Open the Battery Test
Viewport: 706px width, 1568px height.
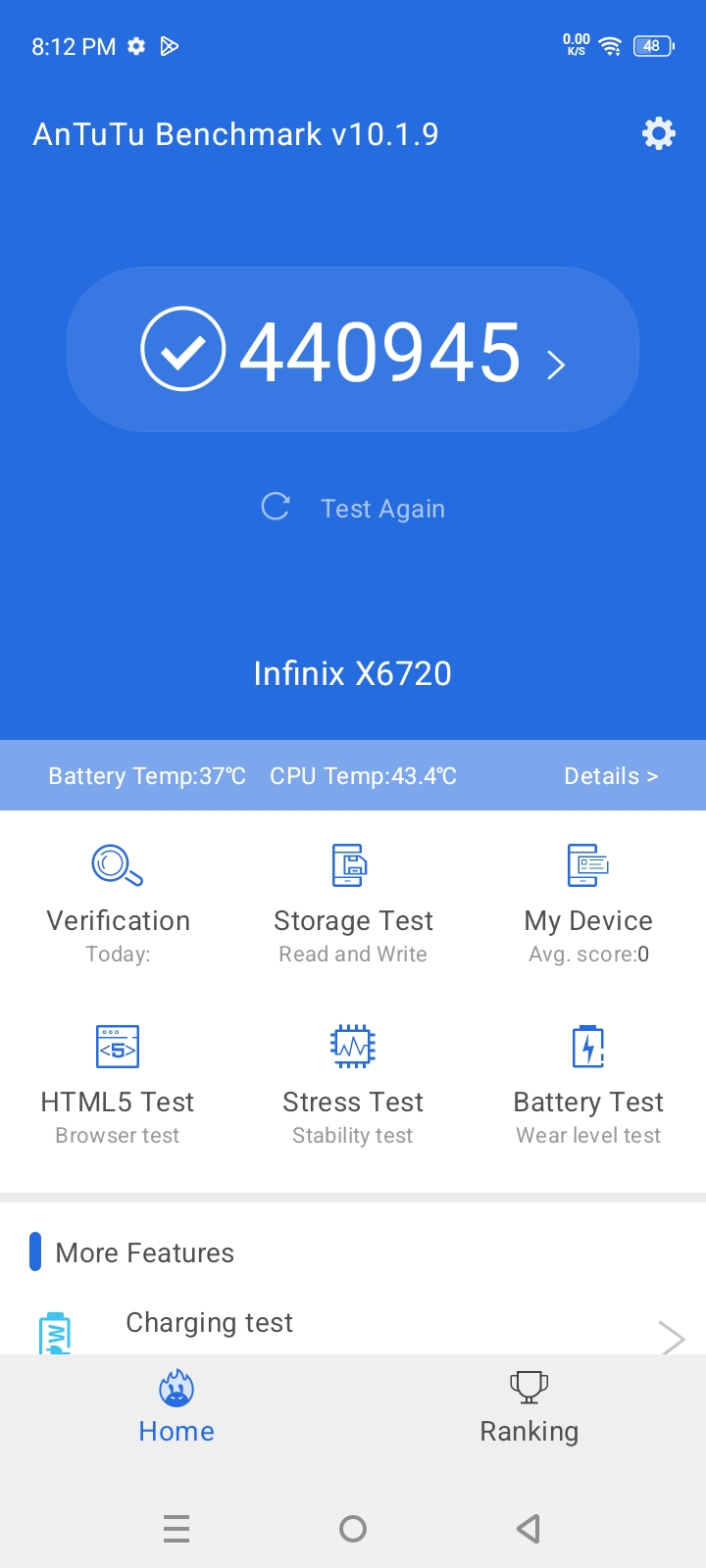point(588,1083)
